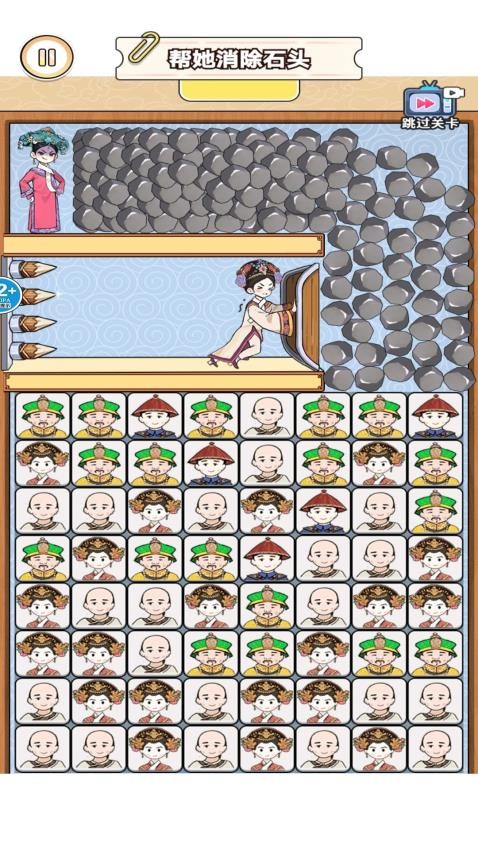Screen dimensions: 478x850
Task: Select the only red-hat tile in third row
Action: point(323,511)
